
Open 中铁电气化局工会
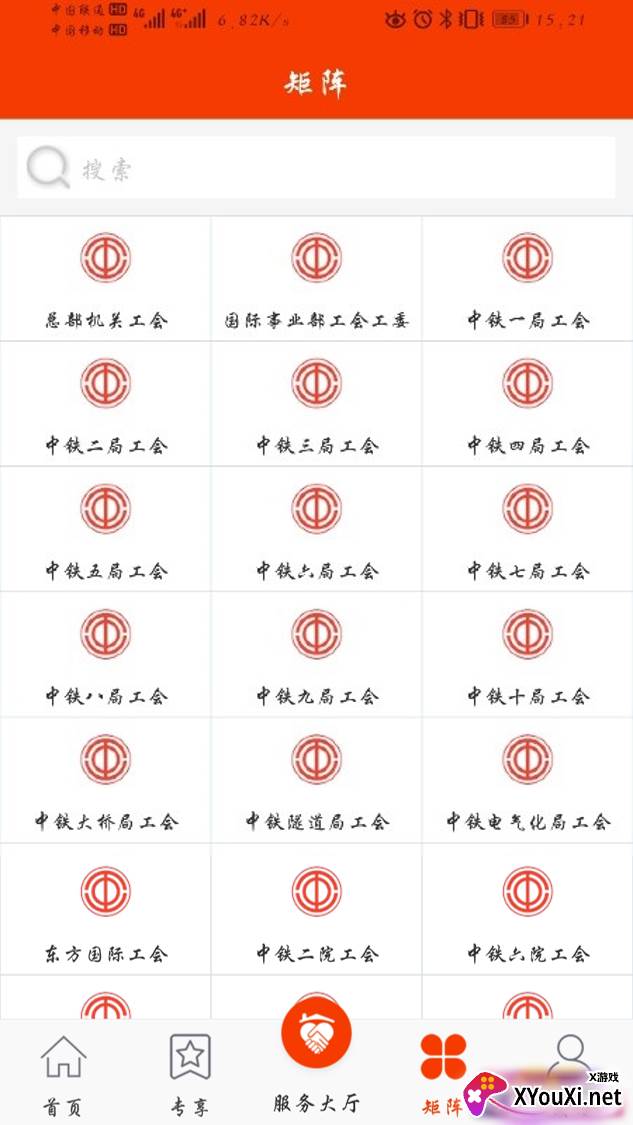tap(528, 781)
